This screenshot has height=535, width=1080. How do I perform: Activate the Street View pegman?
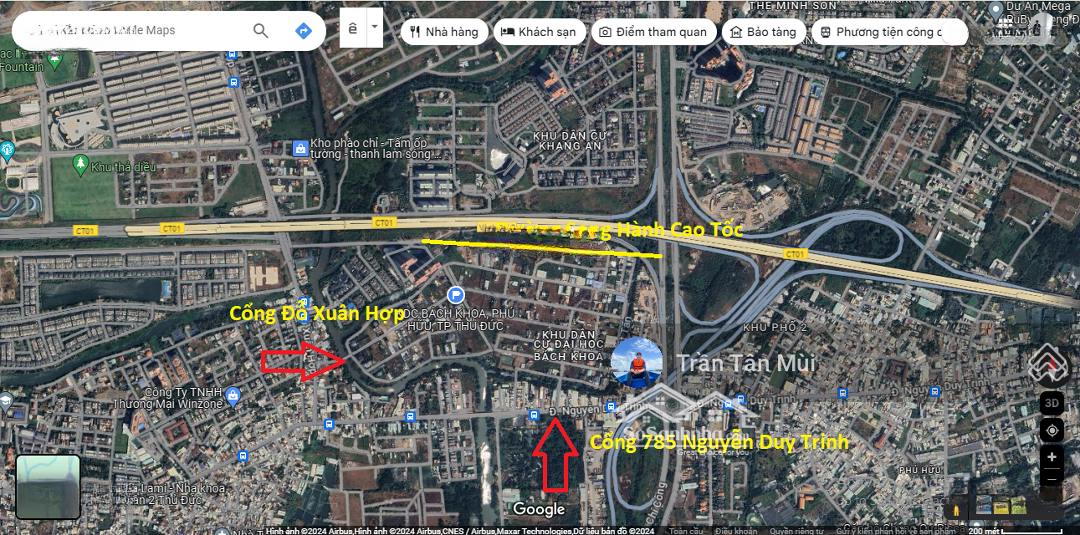(958, 507)
